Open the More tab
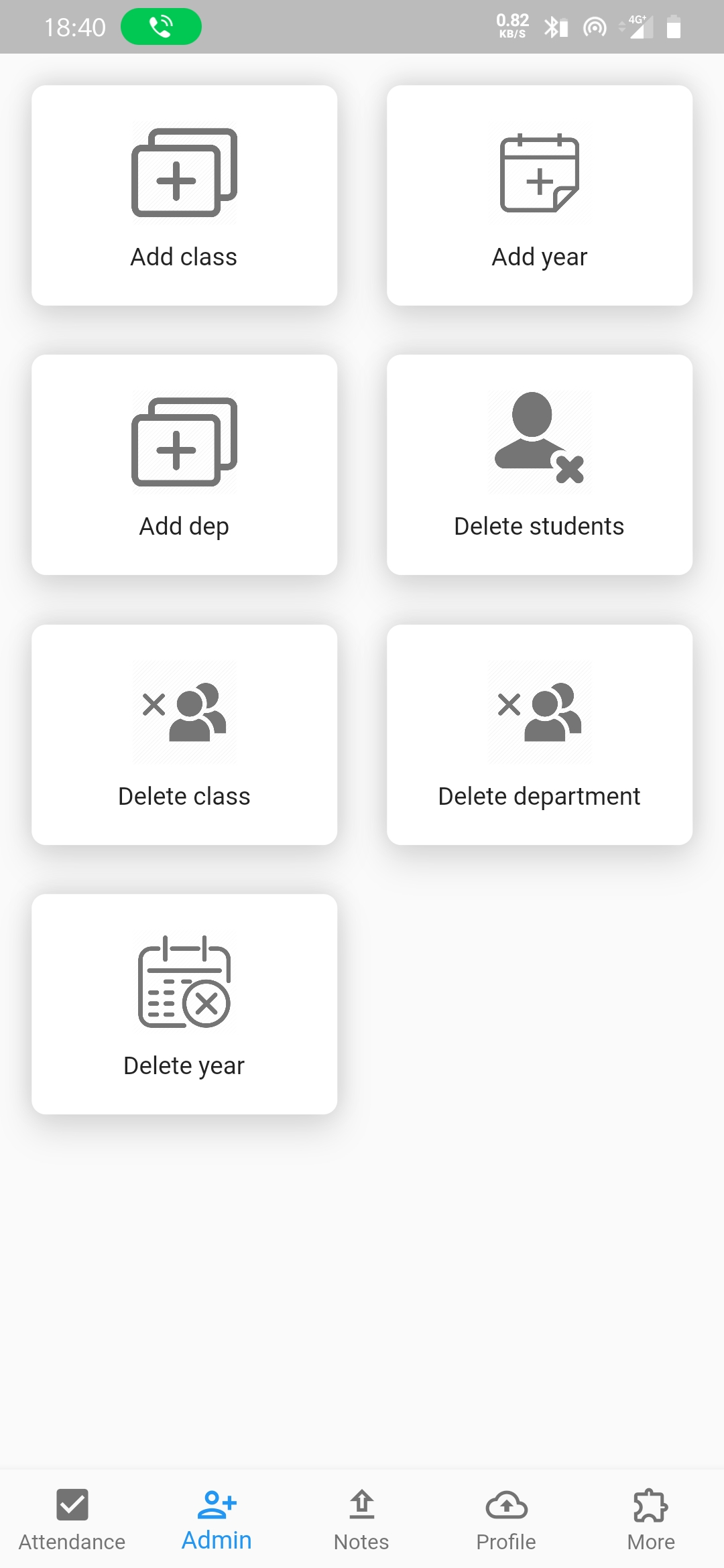This screenshot has width=724, height=1568. 652,1520
